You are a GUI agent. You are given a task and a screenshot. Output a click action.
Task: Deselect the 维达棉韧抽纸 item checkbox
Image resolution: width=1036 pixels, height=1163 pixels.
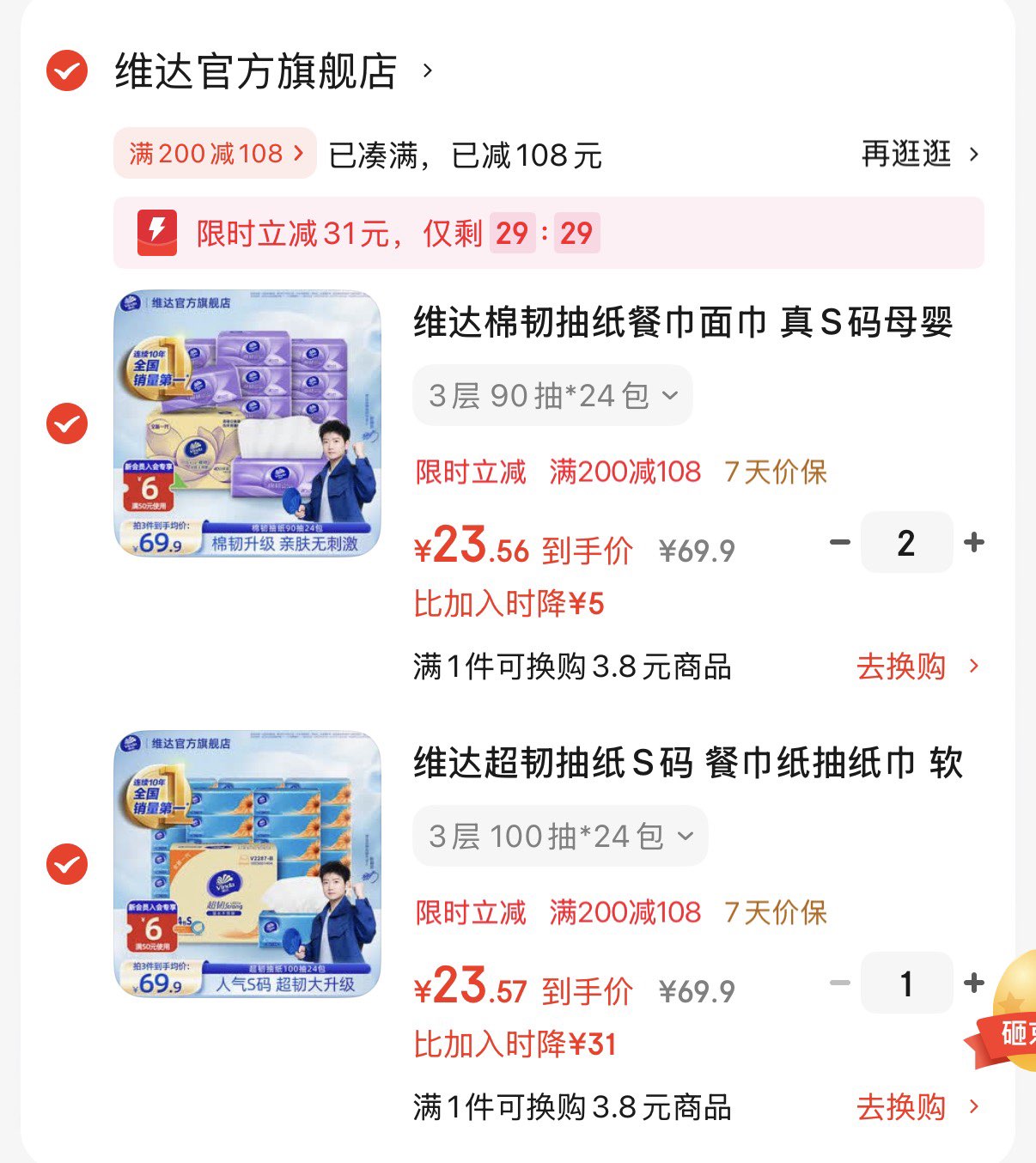click(67, 423)
